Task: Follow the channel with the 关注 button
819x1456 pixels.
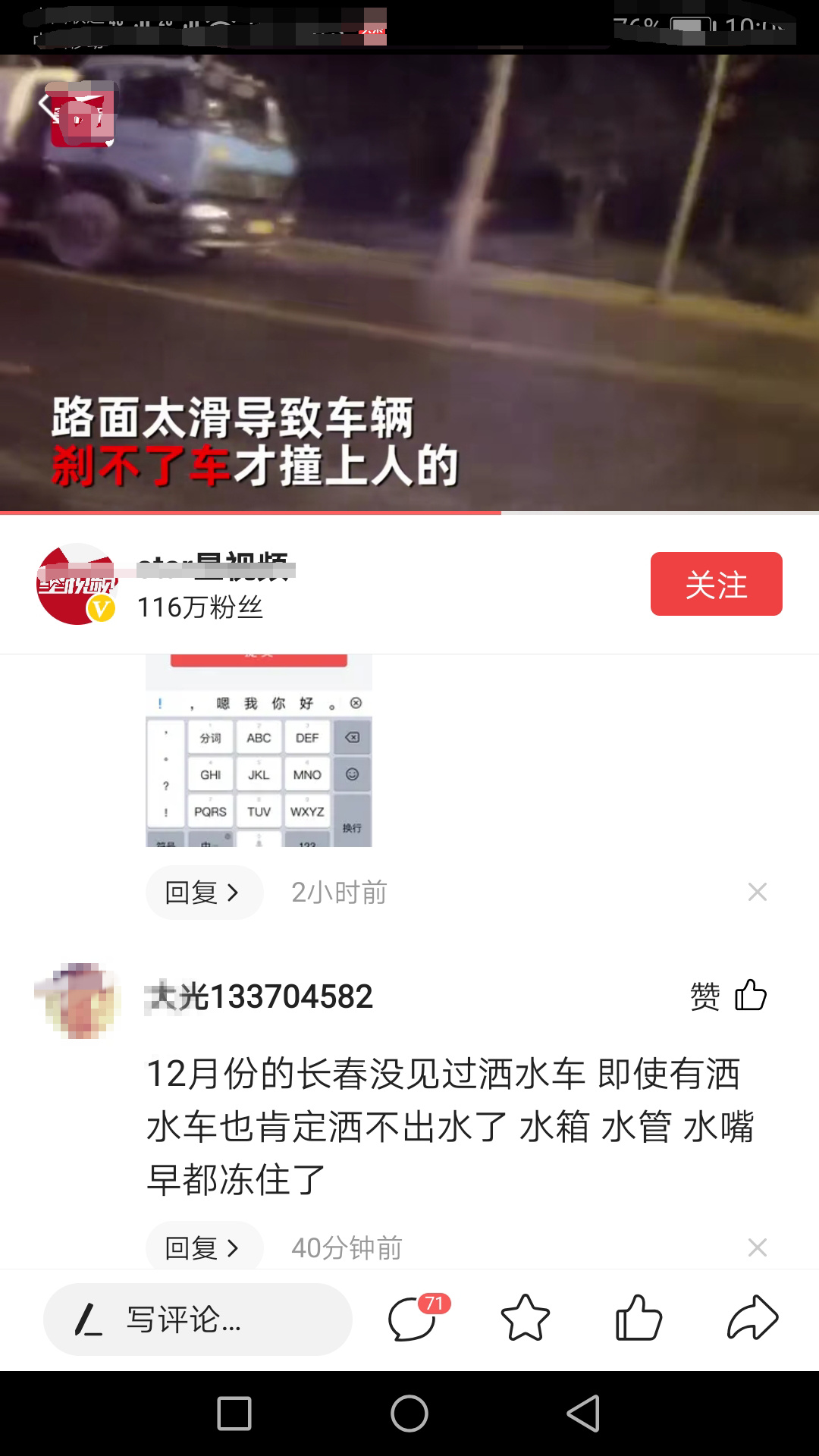Action: (716, 584)
